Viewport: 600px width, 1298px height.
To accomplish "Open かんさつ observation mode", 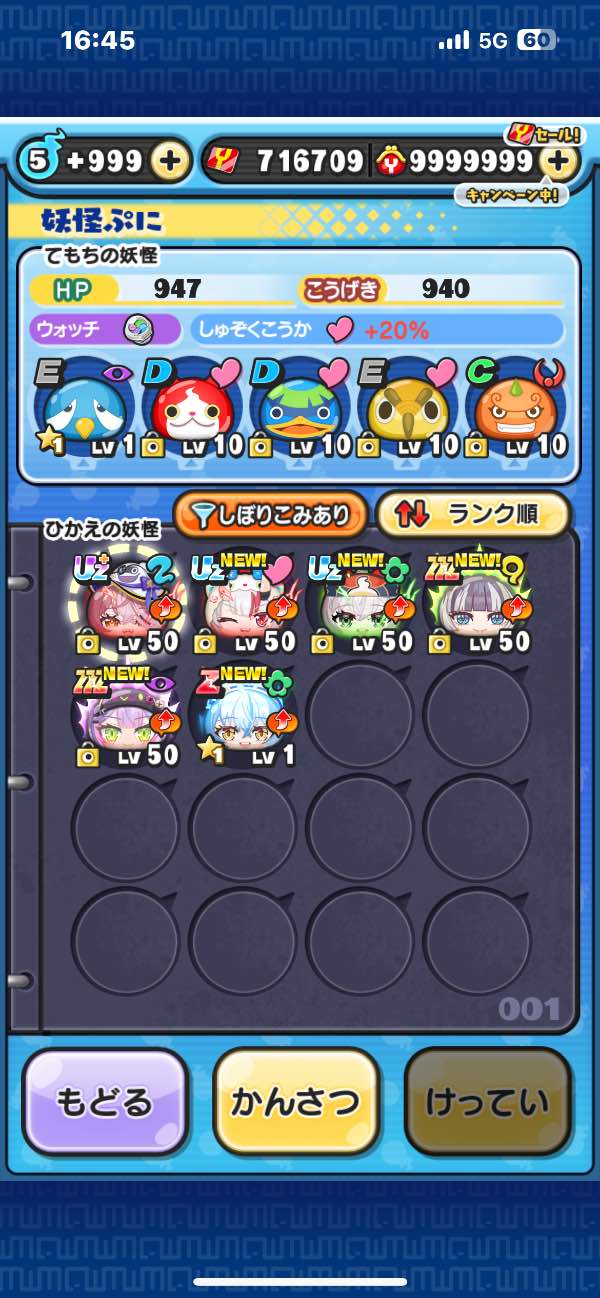I will [295, 1102].
